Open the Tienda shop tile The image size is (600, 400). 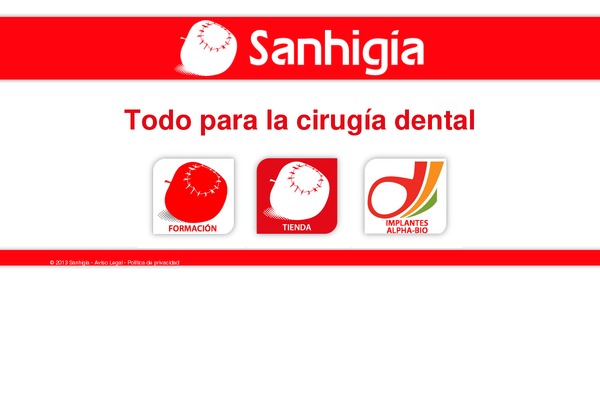[297, 196]
